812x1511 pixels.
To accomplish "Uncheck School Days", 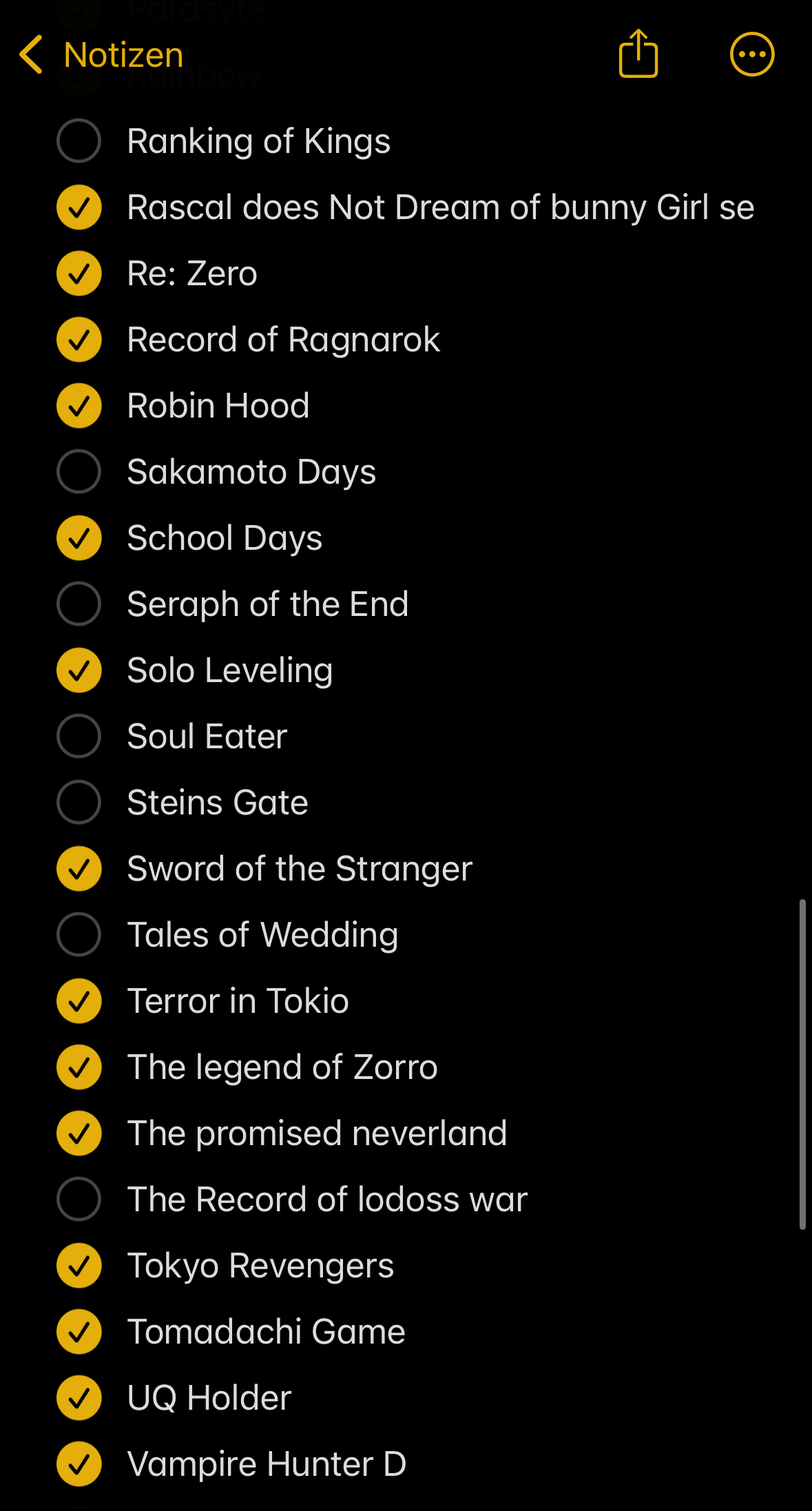I will pos(79,538).
